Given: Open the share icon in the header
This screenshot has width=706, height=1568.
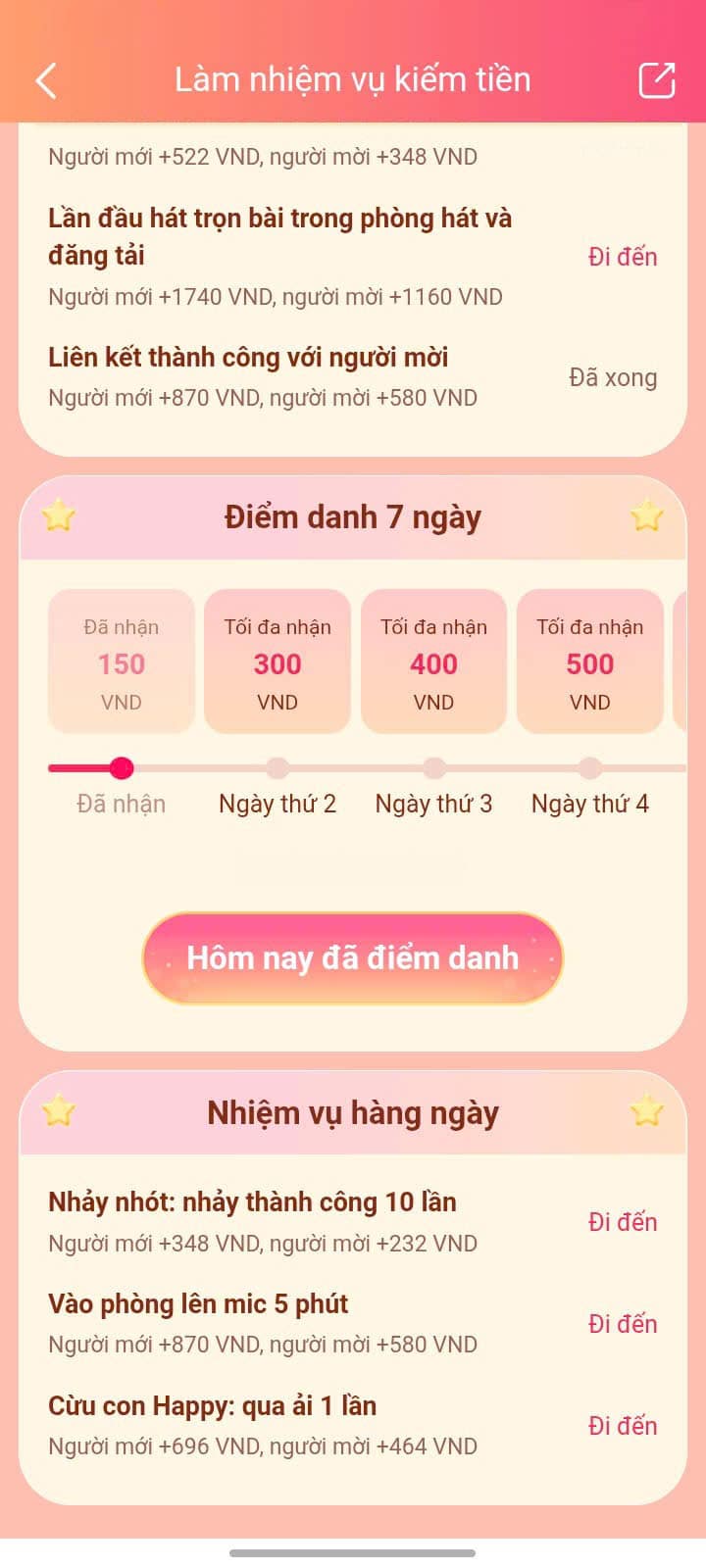Looking at the screenshot, I should (656, 80).
